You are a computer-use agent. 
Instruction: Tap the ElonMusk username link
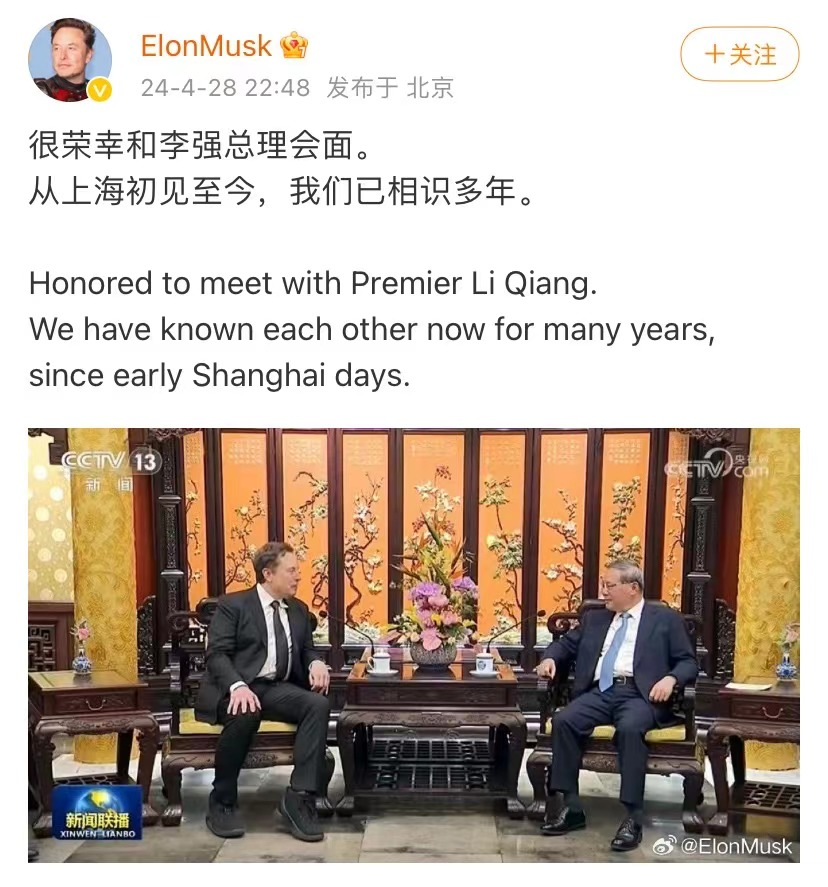pos(205,46)
